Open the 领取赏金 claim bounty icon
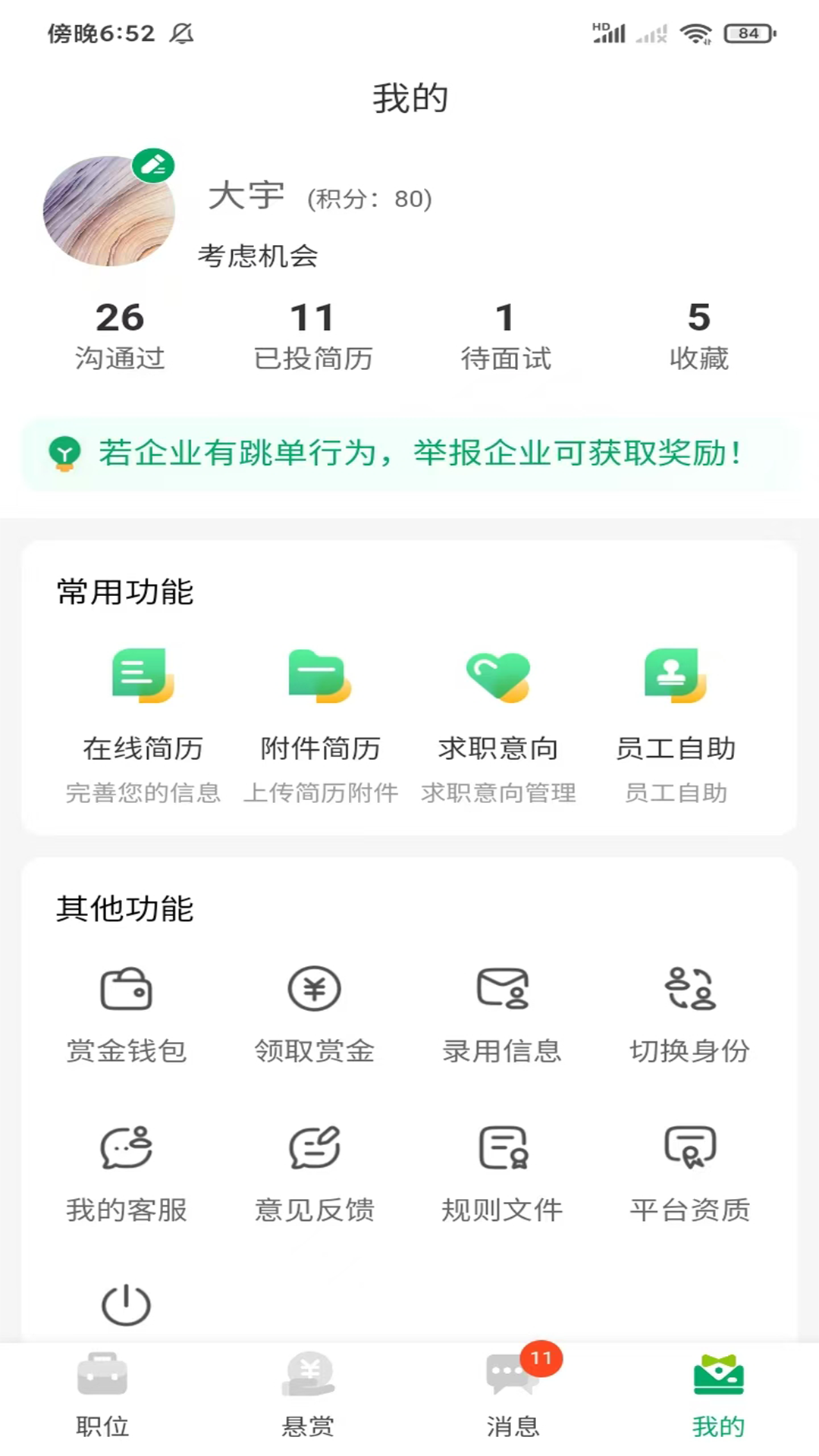Screen dimensions: 819x1456 click(314, 990)
